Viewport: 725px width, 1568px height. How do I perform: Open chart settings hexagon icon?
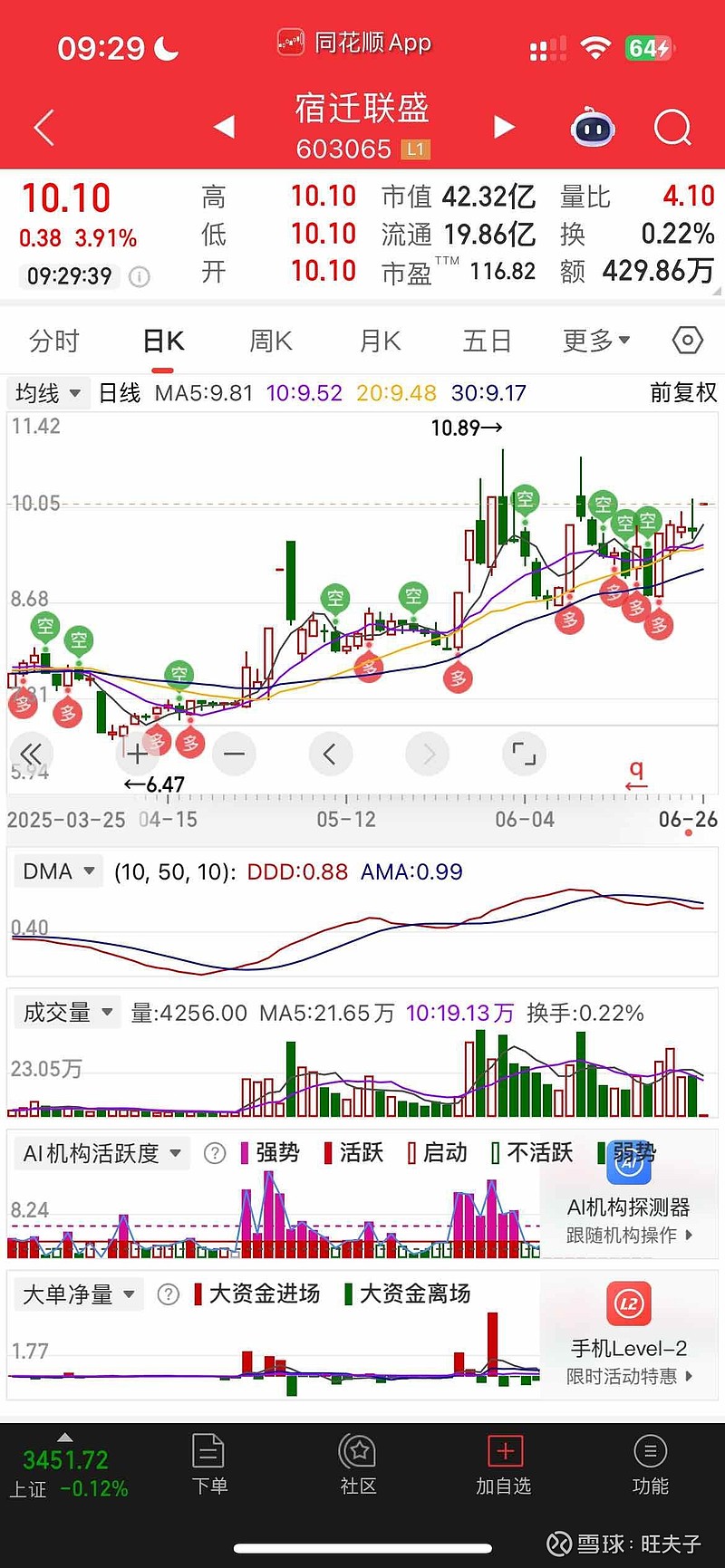[x=687, y=341]
